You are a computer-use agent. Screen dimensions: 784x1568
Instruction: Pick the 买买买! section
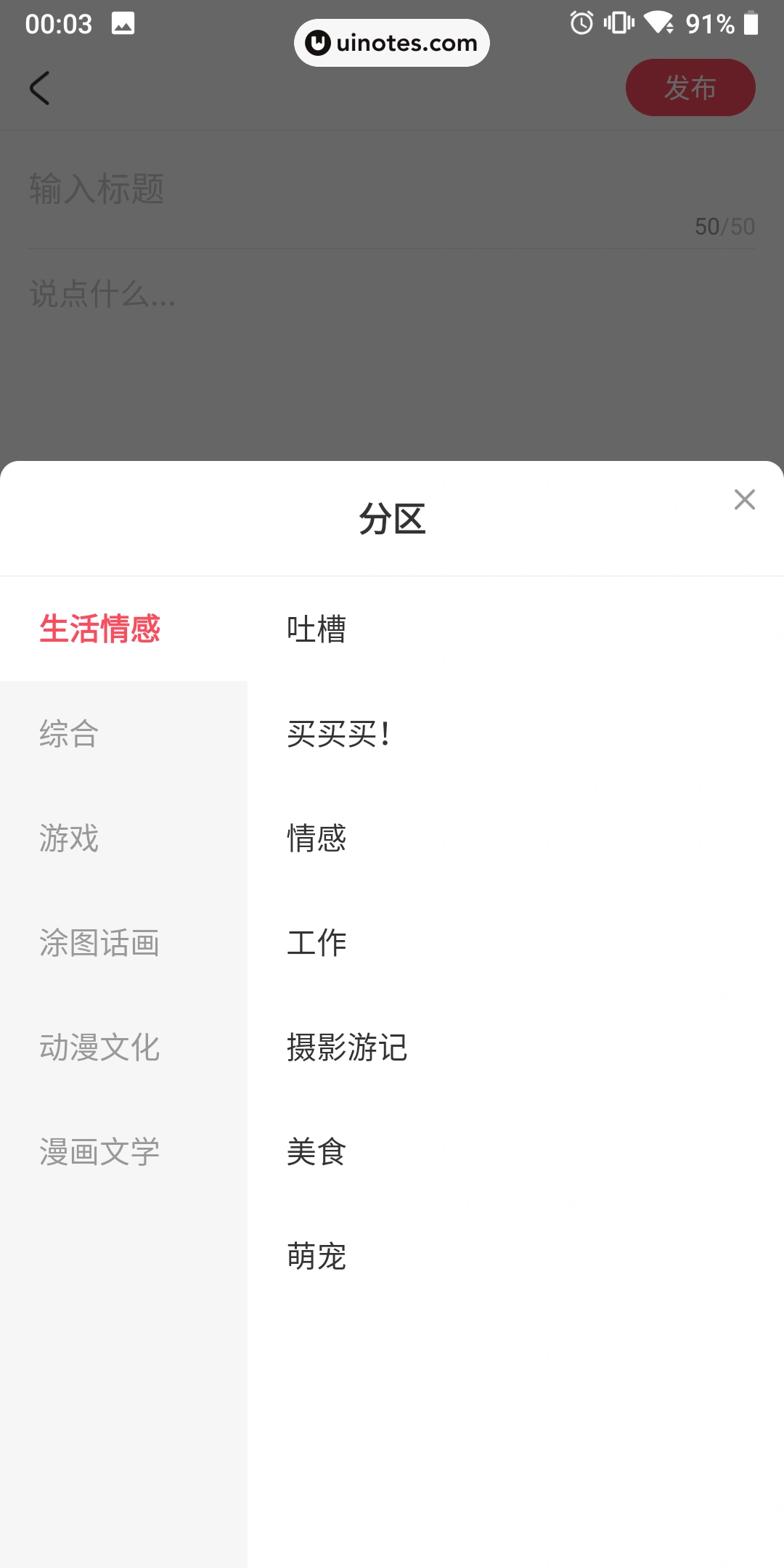point(339,733)
